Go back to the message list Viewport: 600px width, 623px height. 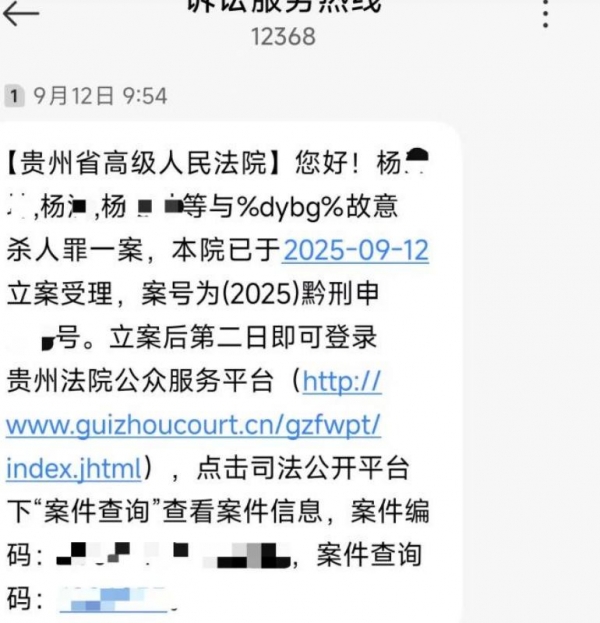point(22,12)
